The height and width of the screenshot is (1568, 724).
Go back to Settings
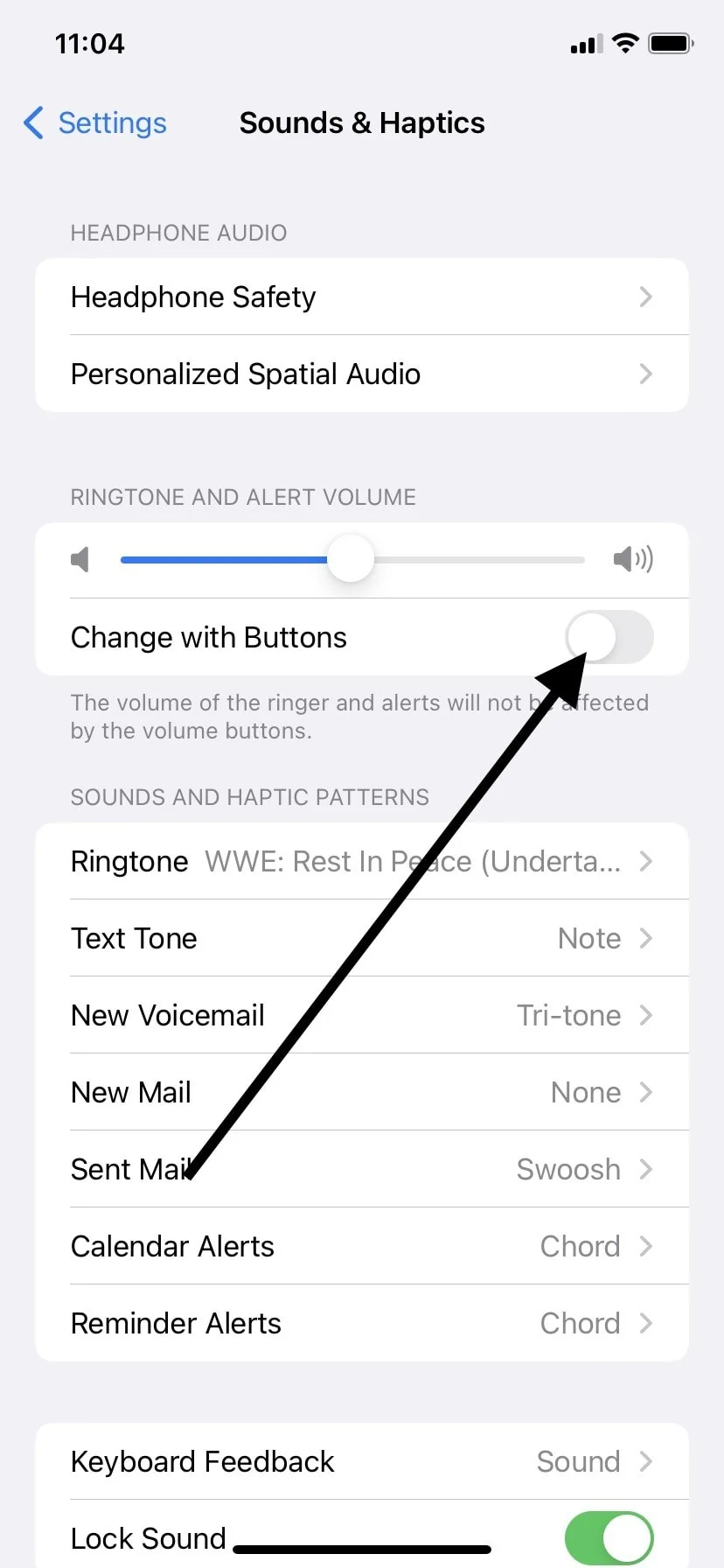click(x=94, y=123)
